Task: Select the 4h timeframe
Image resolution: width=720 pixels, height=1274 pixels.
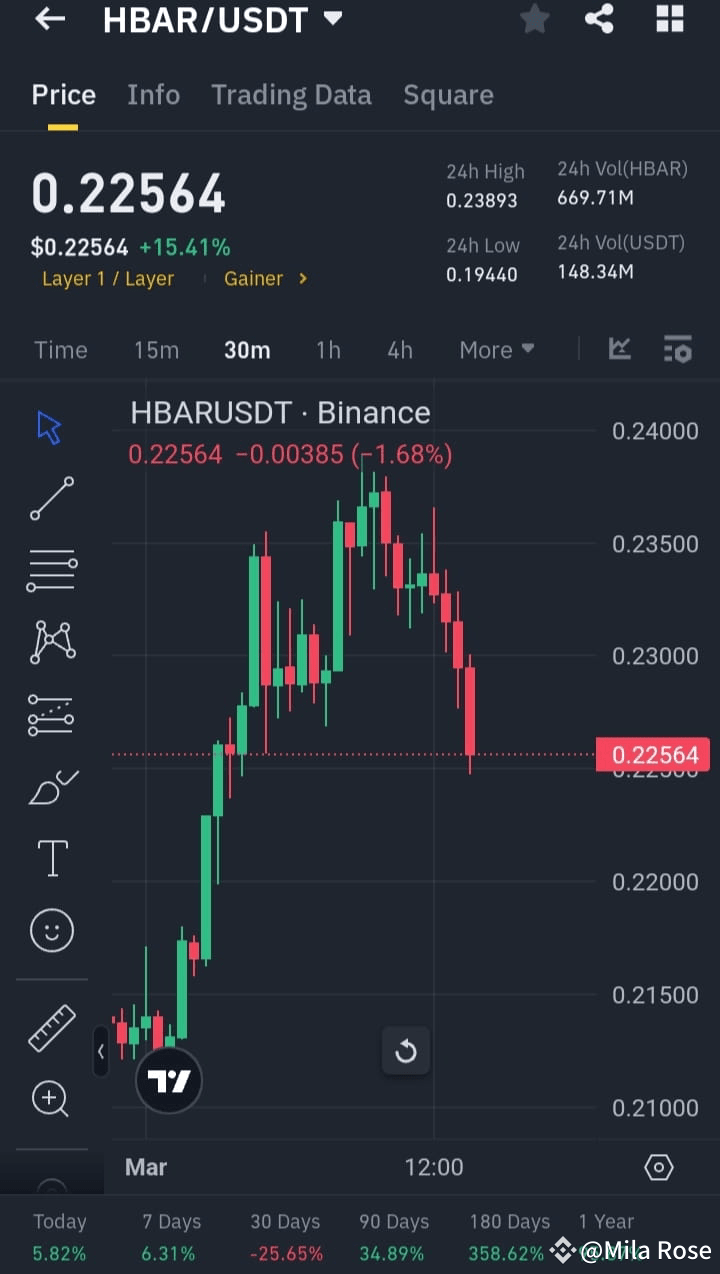Action: click(399, 349)
